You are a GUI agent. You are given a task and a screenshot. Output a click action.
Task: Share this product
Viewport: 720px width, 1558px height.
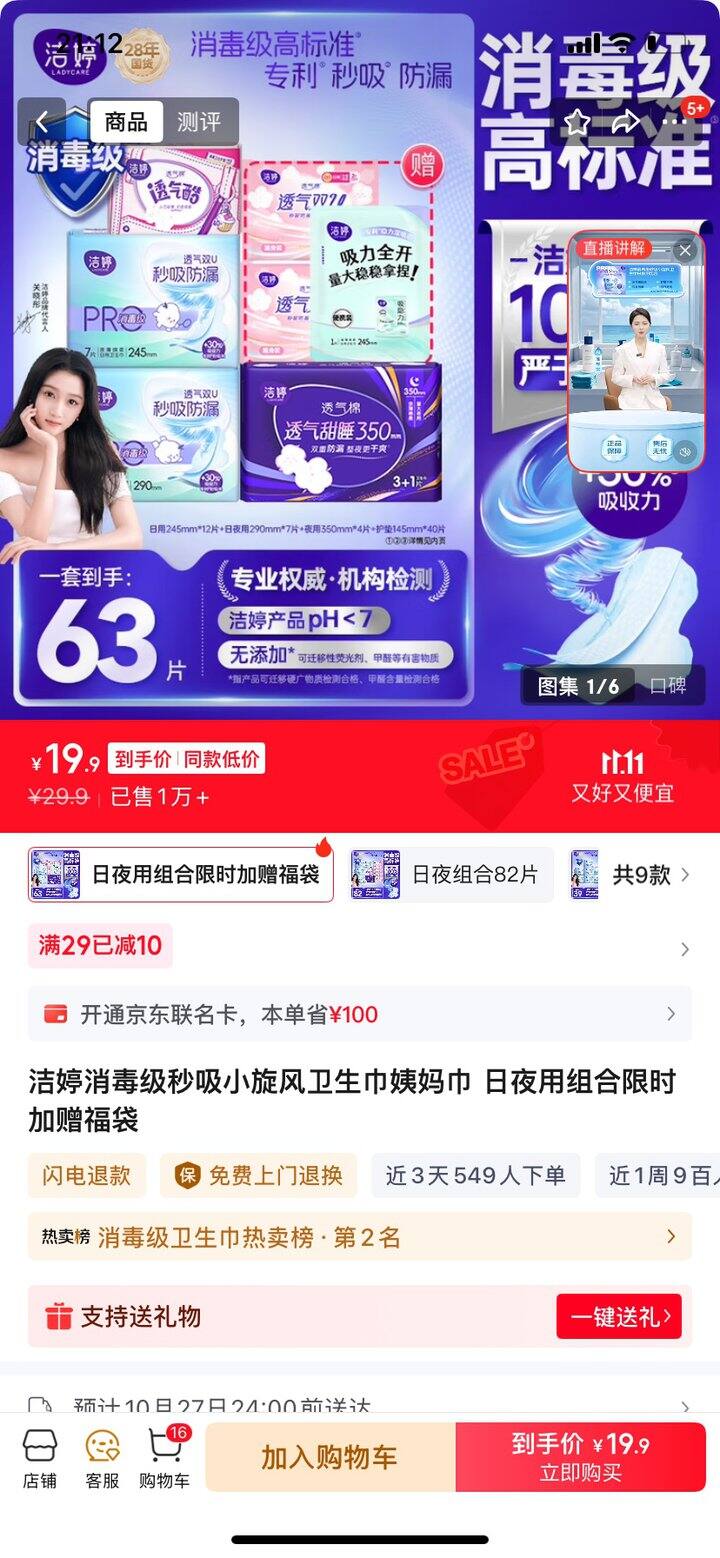pyautogui.click(x=626, y=122)
